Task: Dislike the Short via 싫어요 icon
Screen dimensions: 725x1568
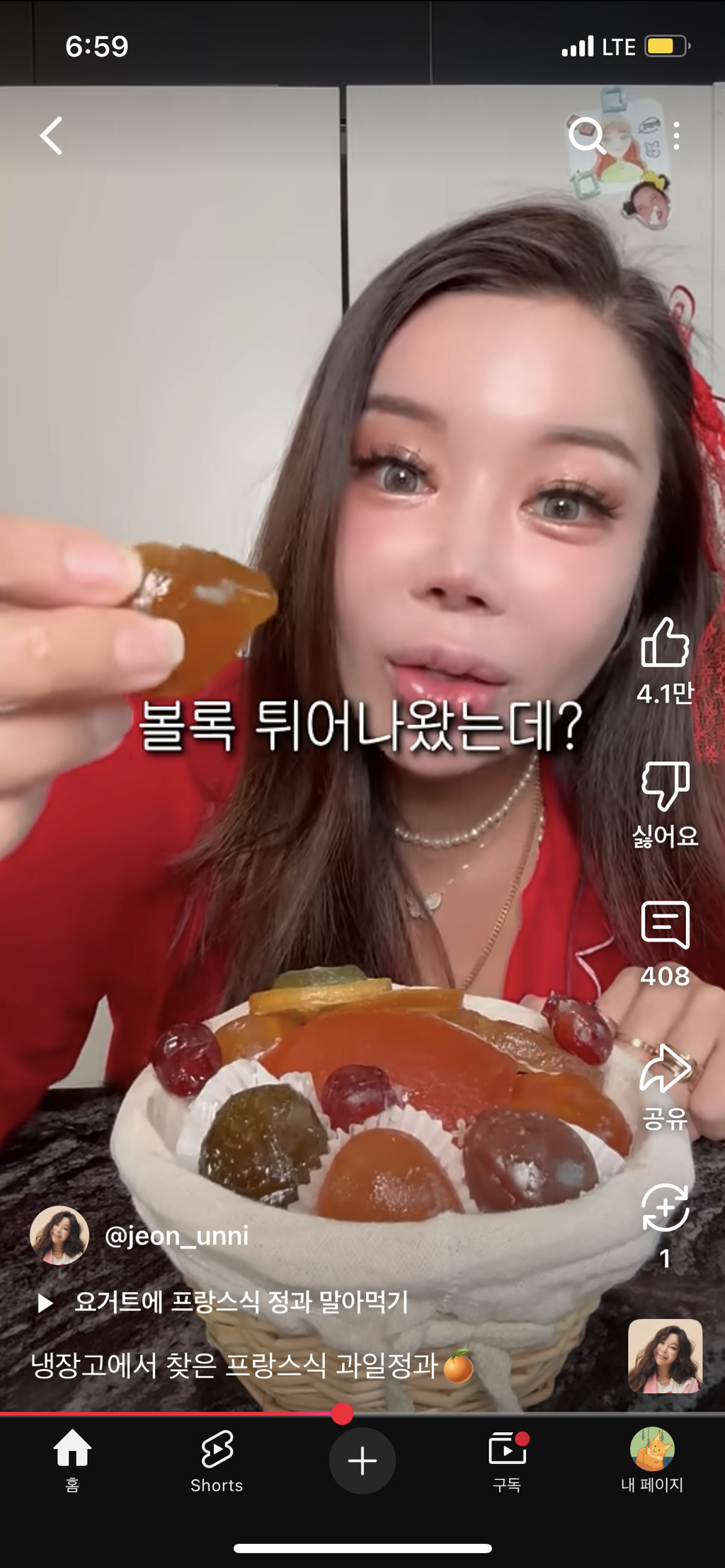Action: [665, 786]
